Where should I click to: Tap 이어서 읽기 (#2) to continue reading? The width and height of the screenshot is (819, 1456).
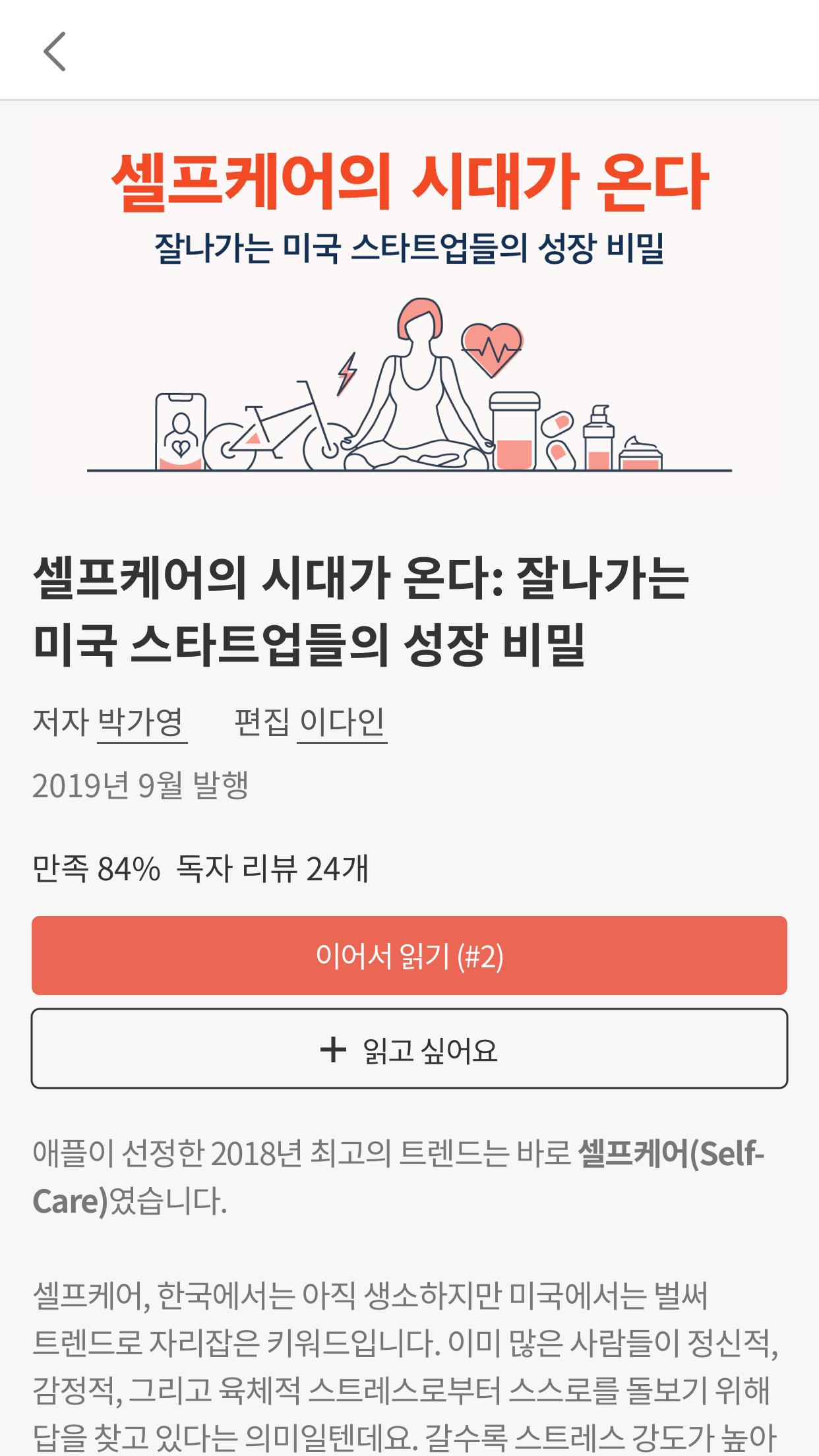tap(409, 956)
